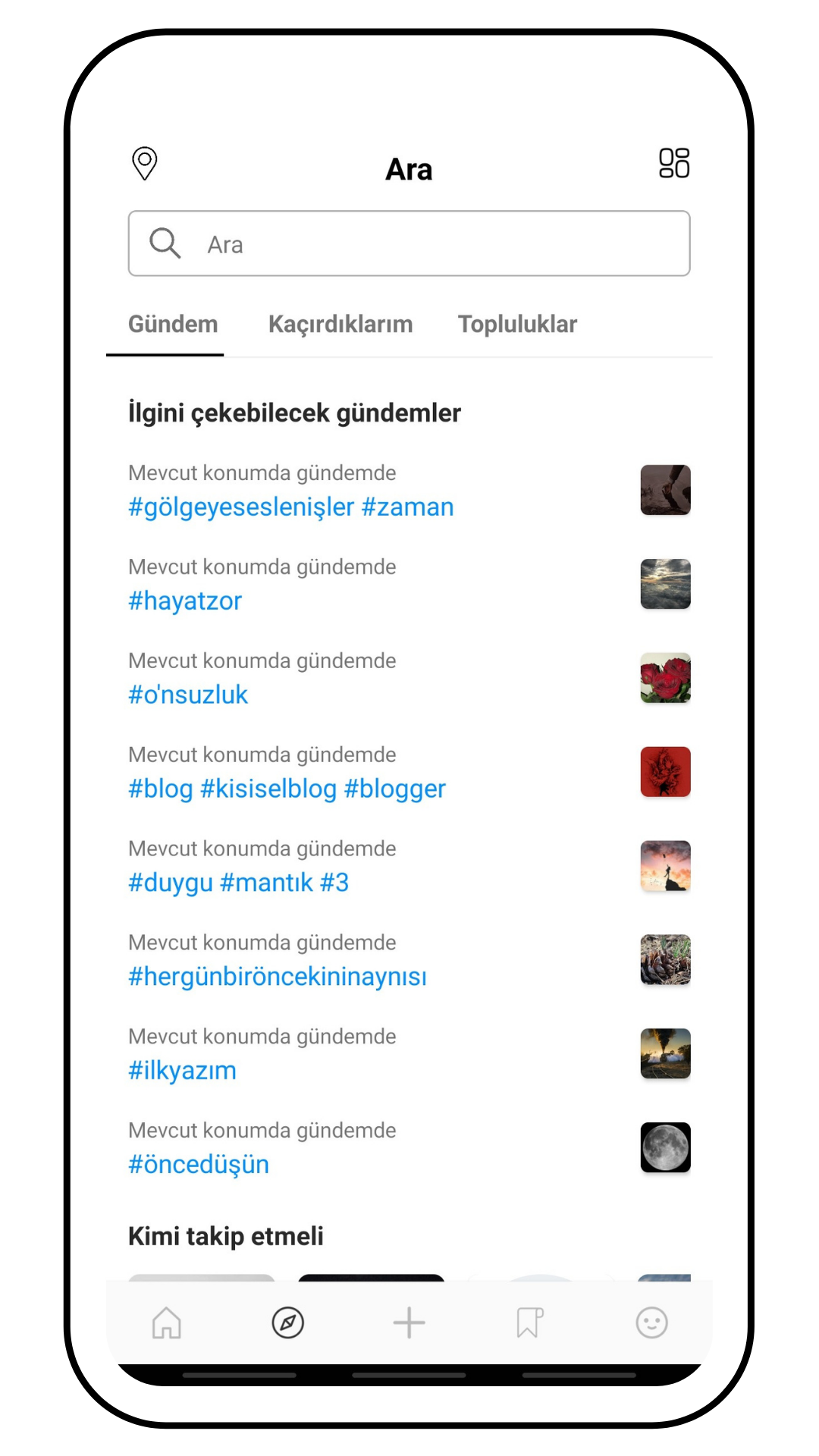Open the bookmarks tab
This screenshot has height=1456, width=819.
click(x=529, y=1323)
